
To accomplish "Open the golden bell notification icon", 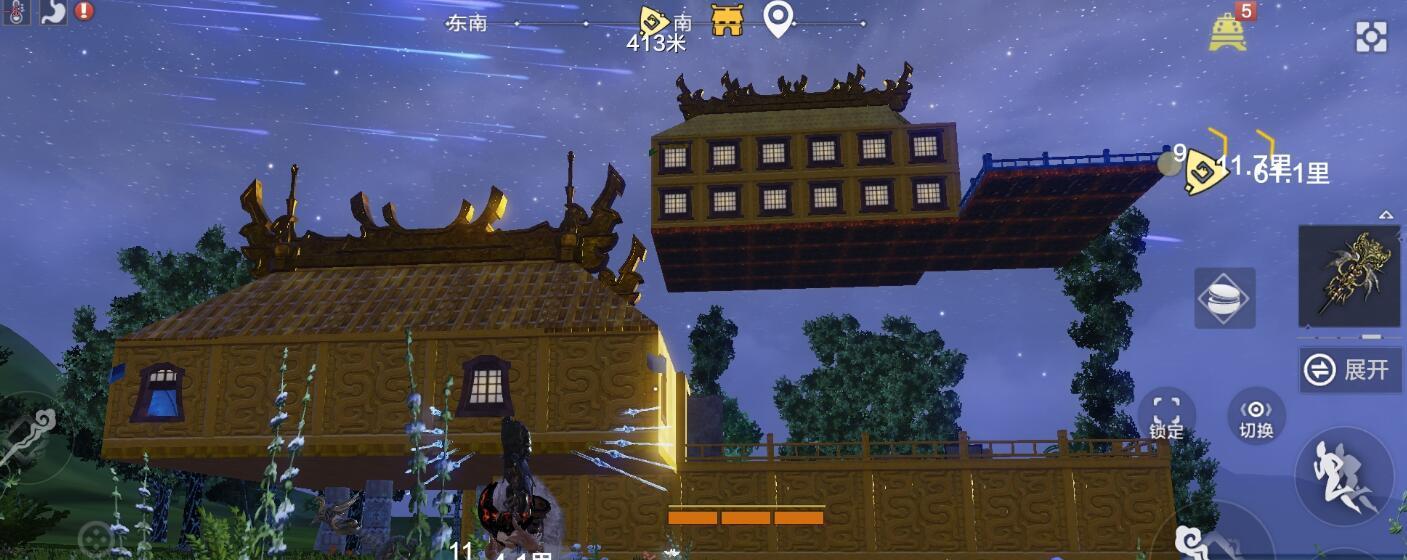I will click(1227, 33).
